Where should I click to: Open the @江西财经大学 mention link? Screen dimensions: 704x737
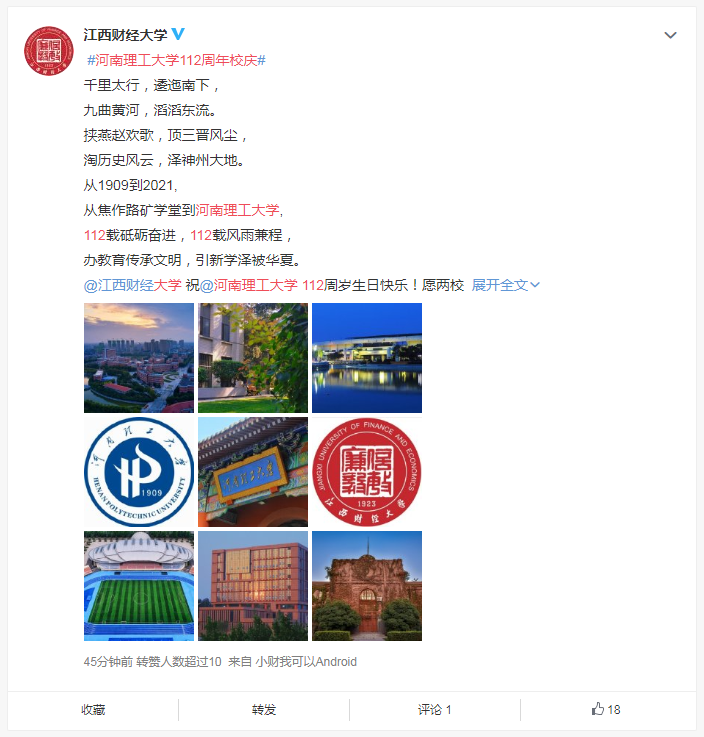[133, 285]
